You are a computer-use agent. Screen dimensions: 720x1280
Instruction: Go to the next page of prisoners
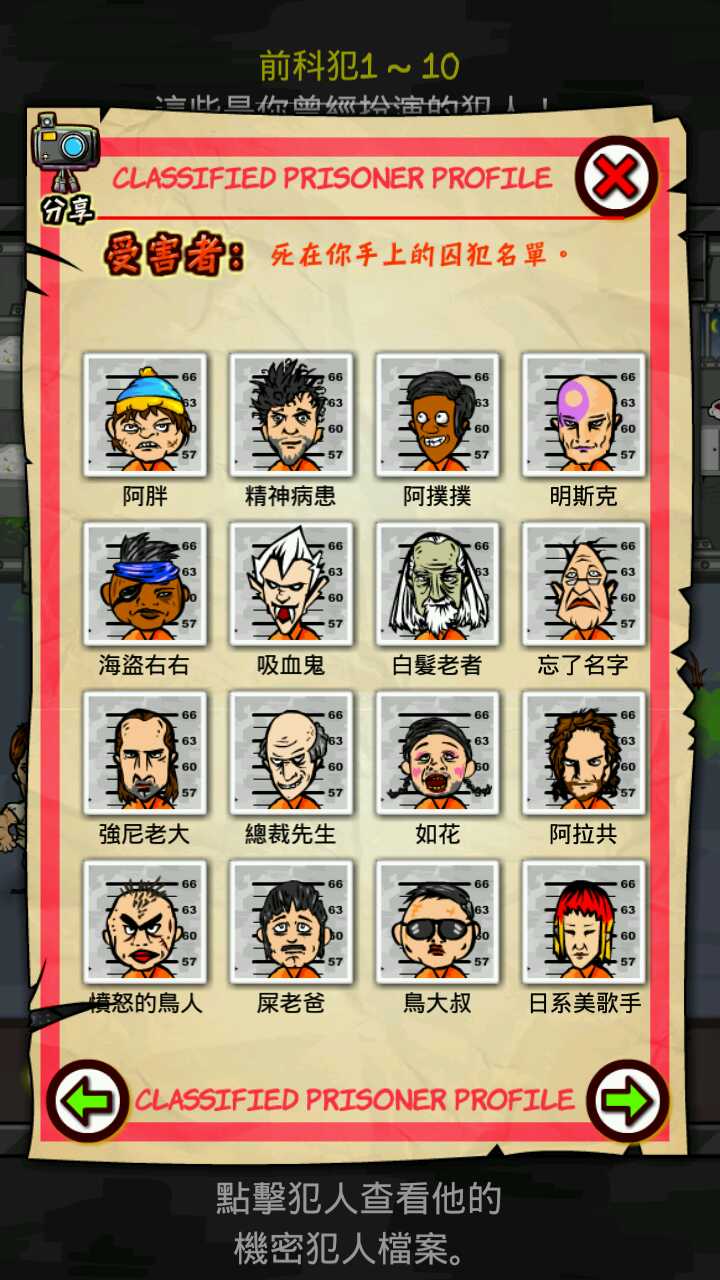tap(627, 1101)
